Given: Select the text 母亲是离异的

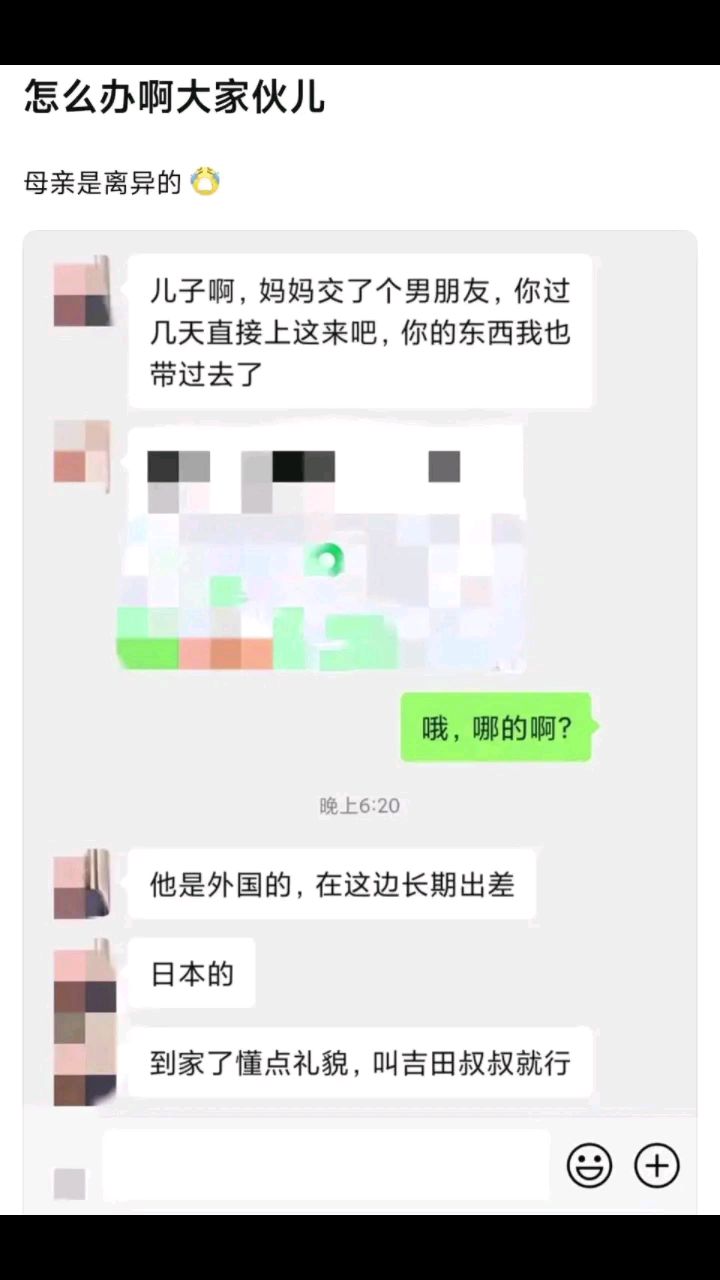Looking at the screenshot, I should (x=100, y=181).
